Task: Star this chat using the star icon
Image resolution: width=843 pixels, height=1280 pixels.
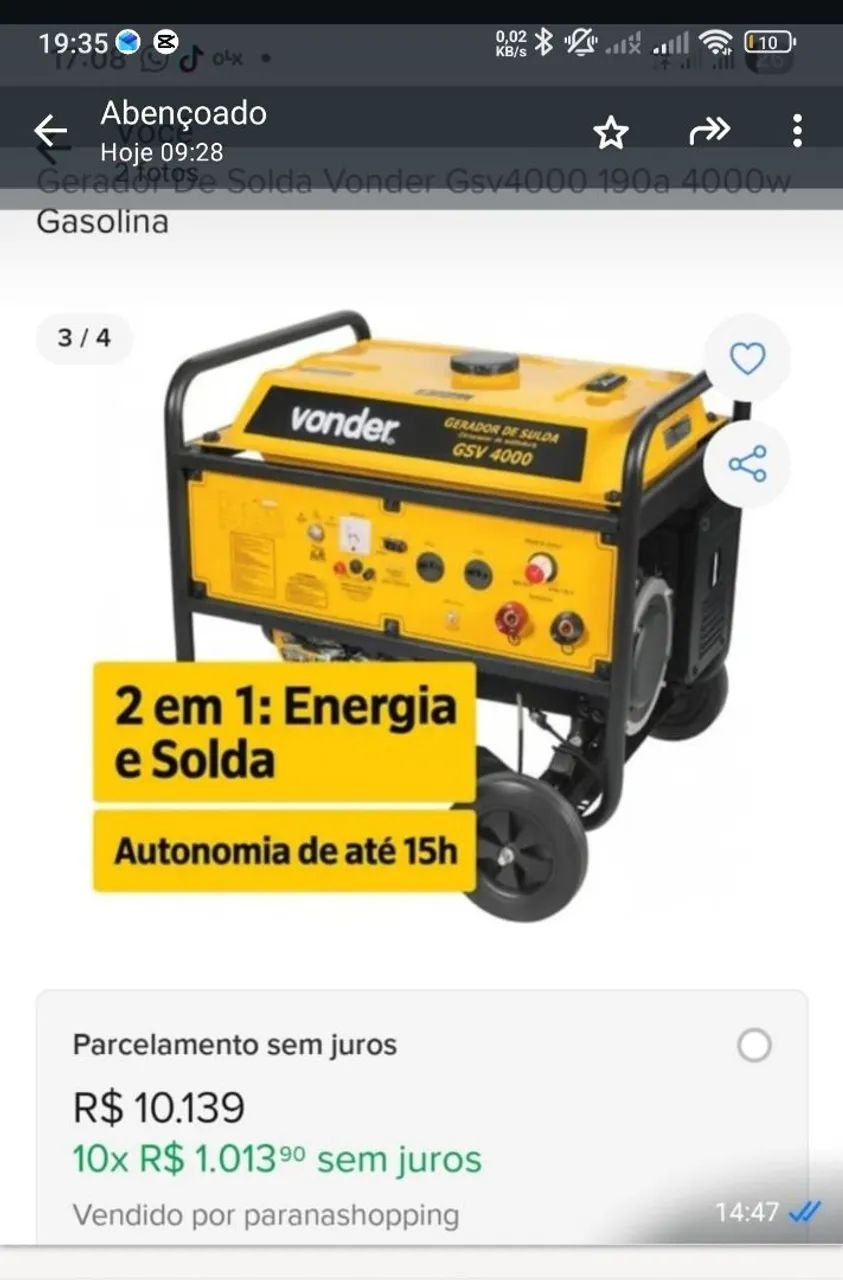Action: pyautogui.click(x=611, y=131)
